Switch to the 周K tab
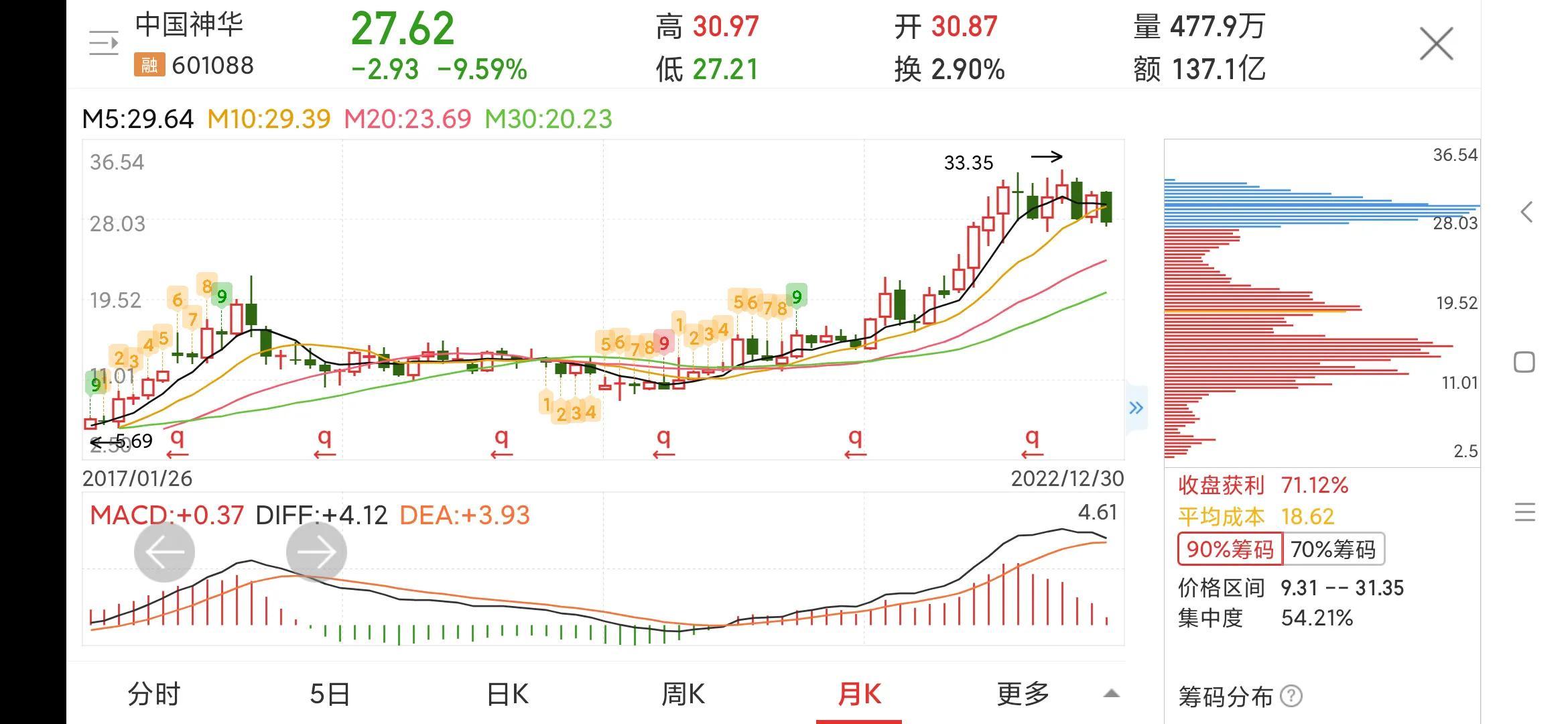 (x=683, y=694)
